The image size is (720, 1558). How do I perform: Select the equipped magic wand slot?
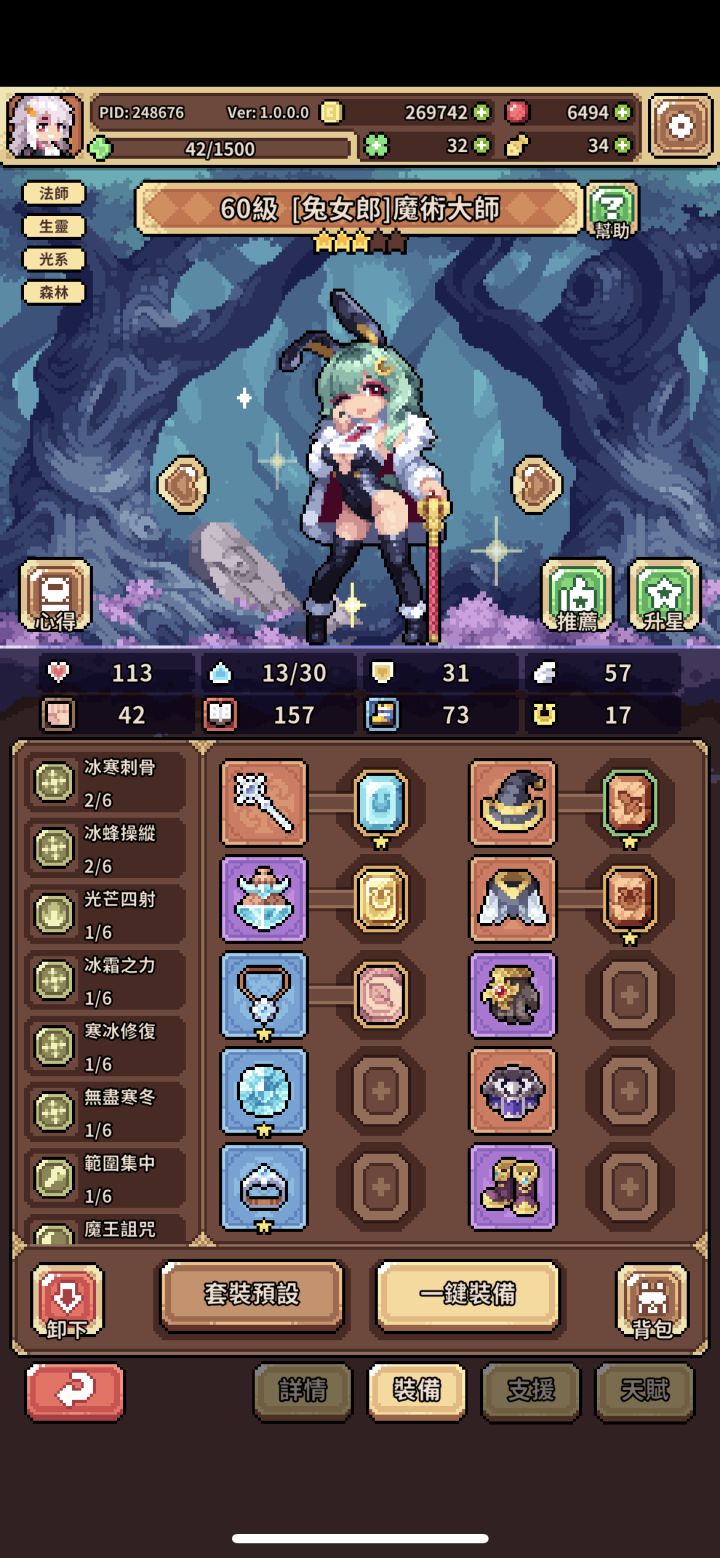[263, 803]
